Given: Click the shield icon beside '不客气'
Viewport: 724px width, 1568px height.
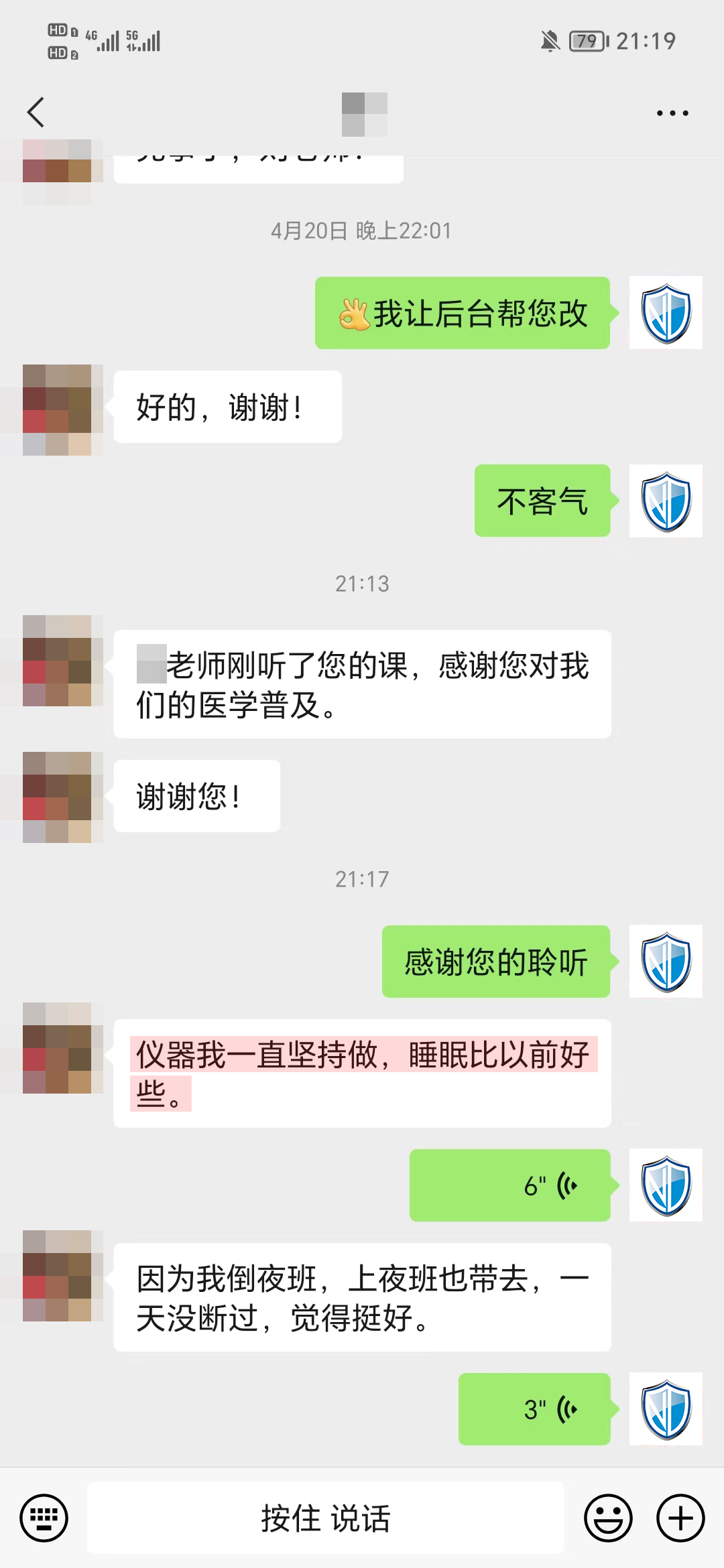Looking at the screenshot, I should pyautogui.click(x=666, y=503).
